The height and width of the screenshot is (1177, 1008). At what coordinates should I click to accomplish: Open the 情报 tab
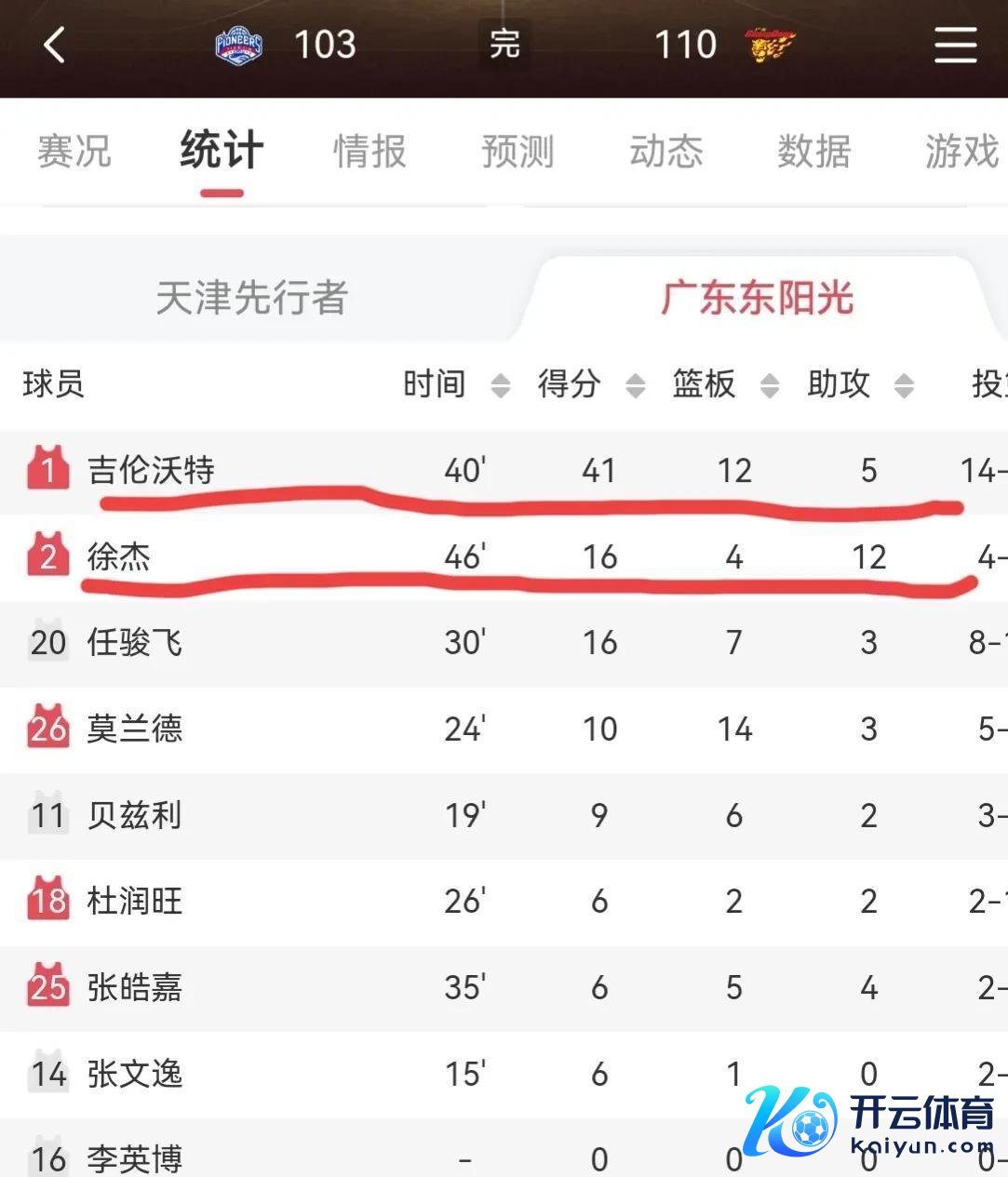(x=370, y=152)
